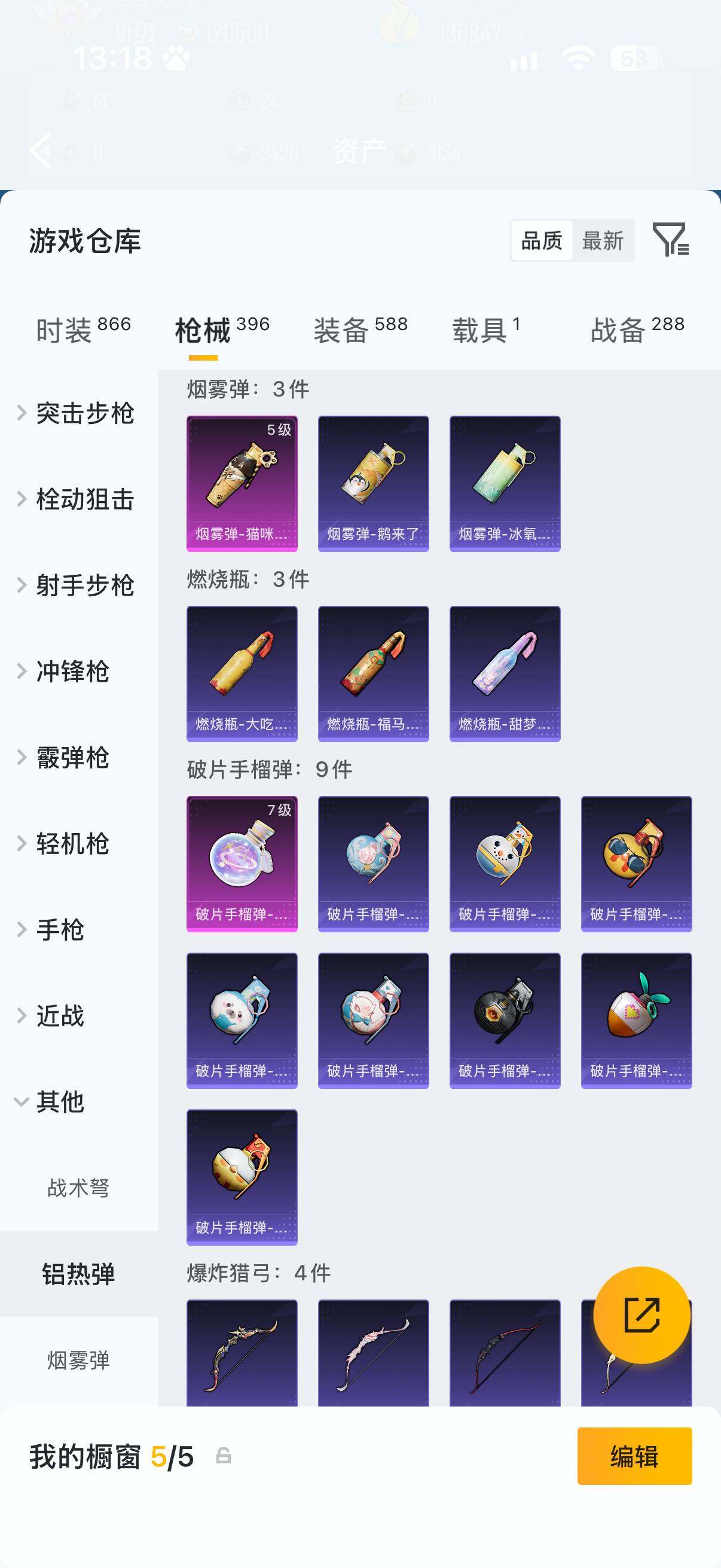The image size is (721, 1568).
Task: View the 燃烧瓶-福马 item
Action: pyautogui.click(x=373, y=673)
